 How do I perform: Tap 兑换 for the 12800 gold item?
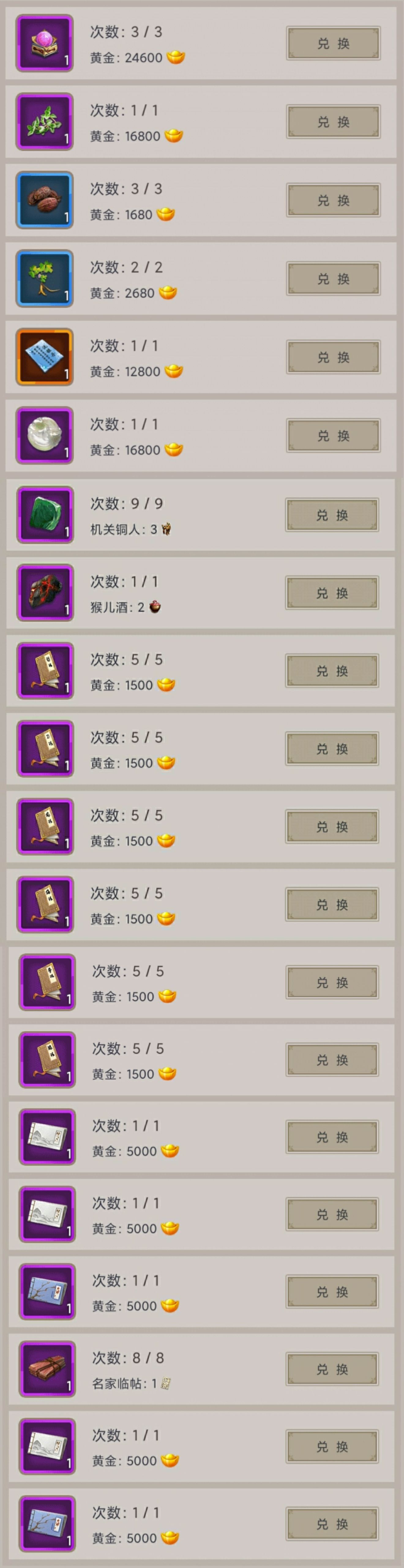click(333, 357)
